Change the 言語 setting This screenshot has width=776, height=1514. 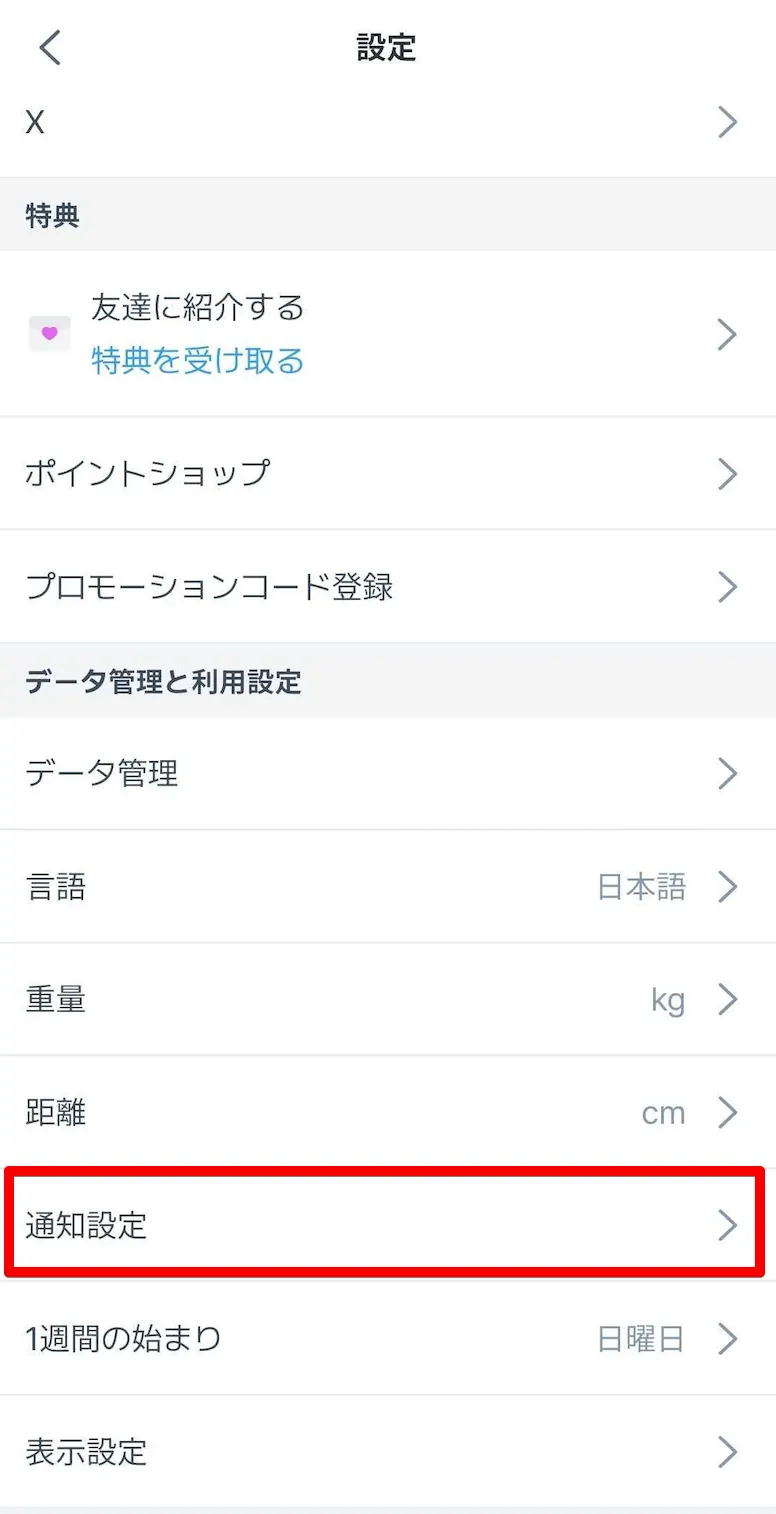(x=388, y=886)
